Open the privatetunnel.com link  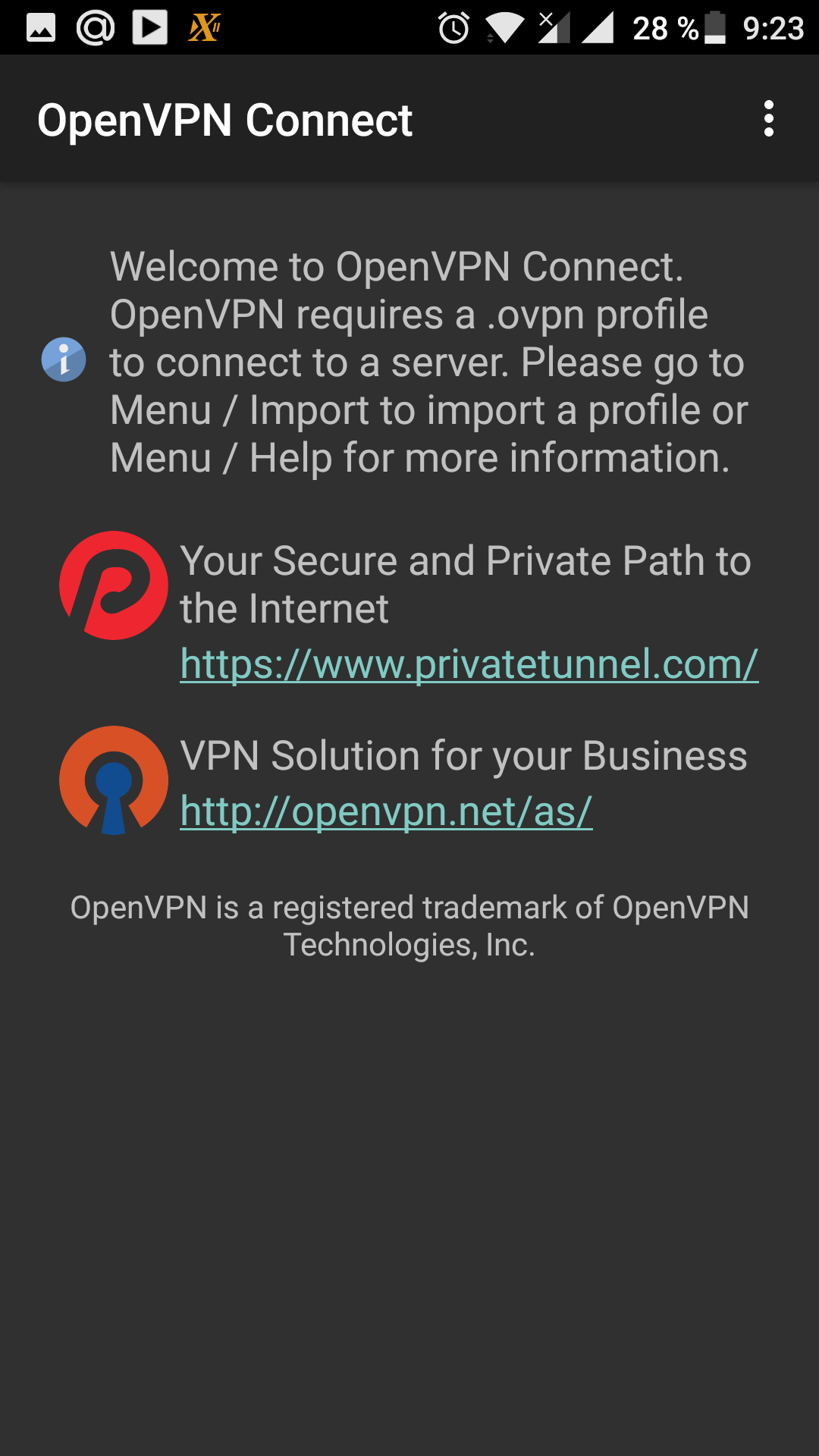469,664
